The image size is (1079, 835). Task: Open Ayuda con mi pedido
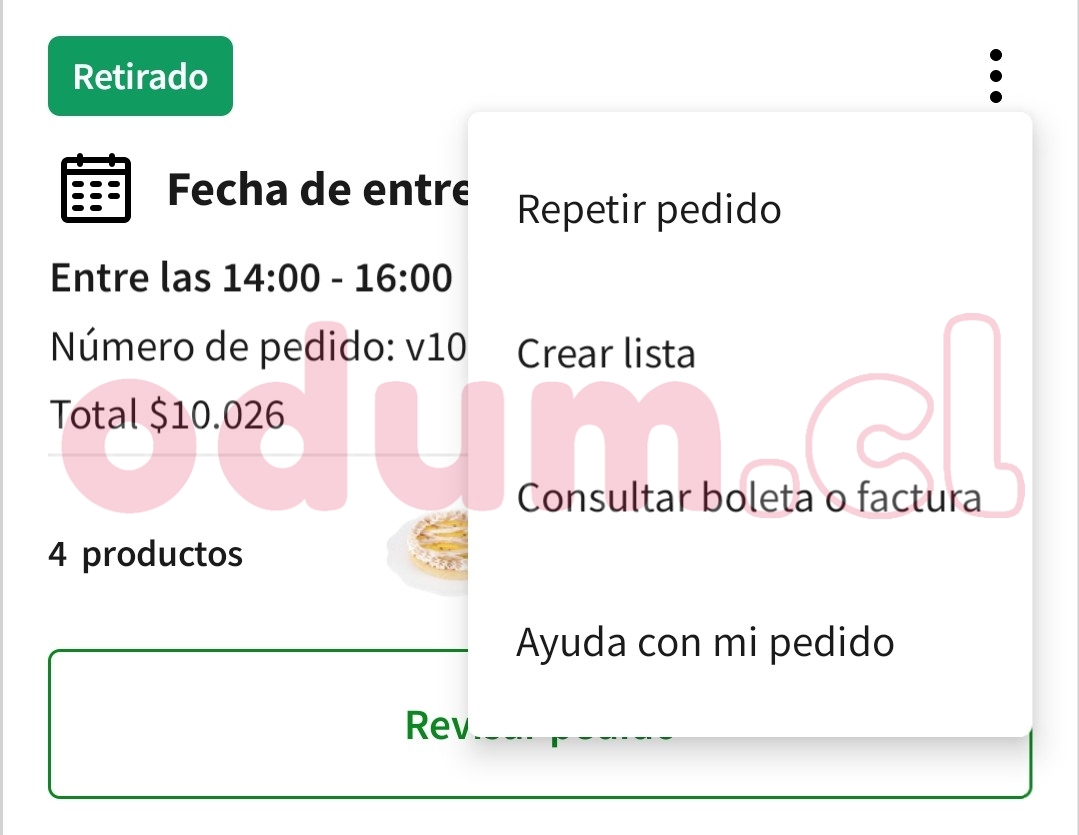pyautogui.click(x=704, y=642)
